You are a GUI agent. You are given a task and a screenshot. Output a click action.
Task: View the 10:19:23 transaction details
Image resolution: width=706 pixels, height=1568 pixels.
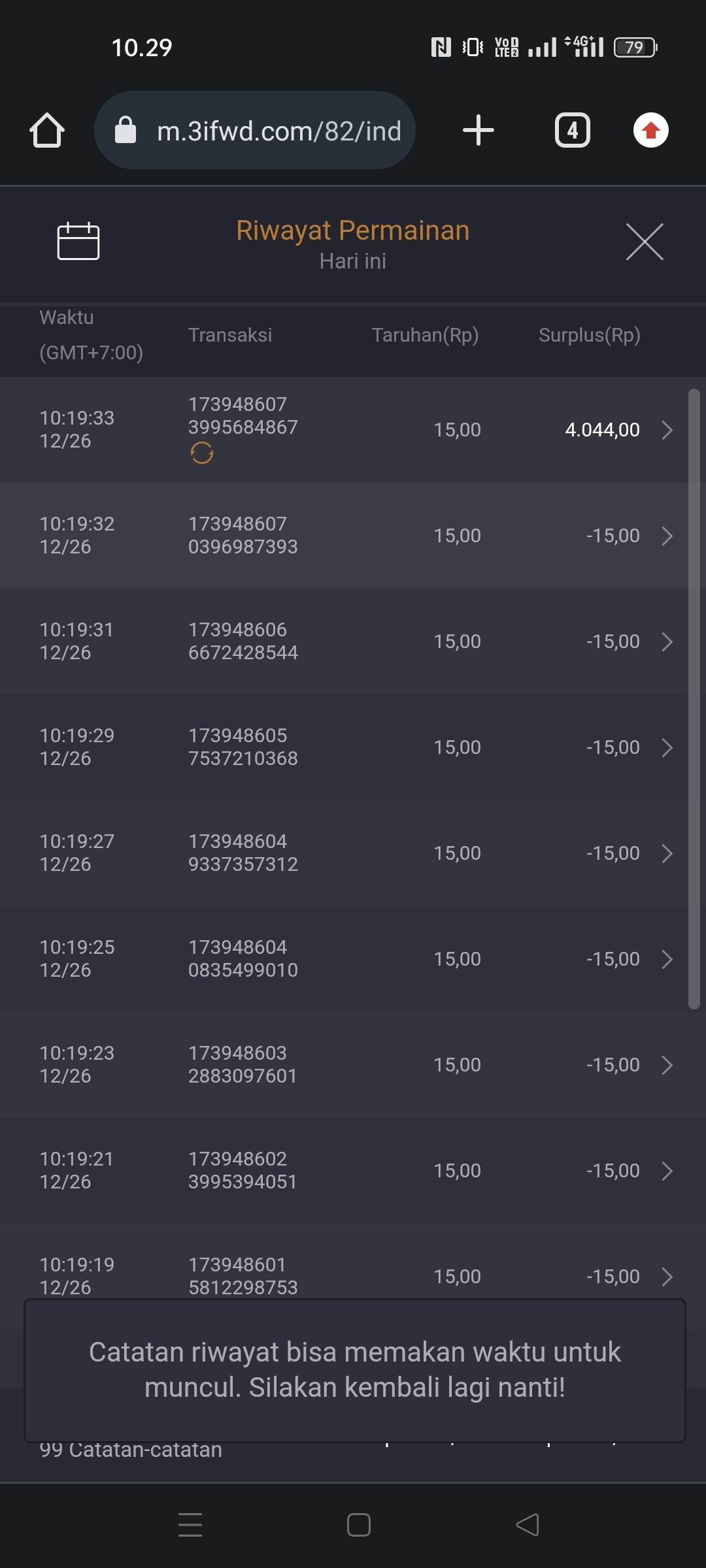coord(666,1065)
